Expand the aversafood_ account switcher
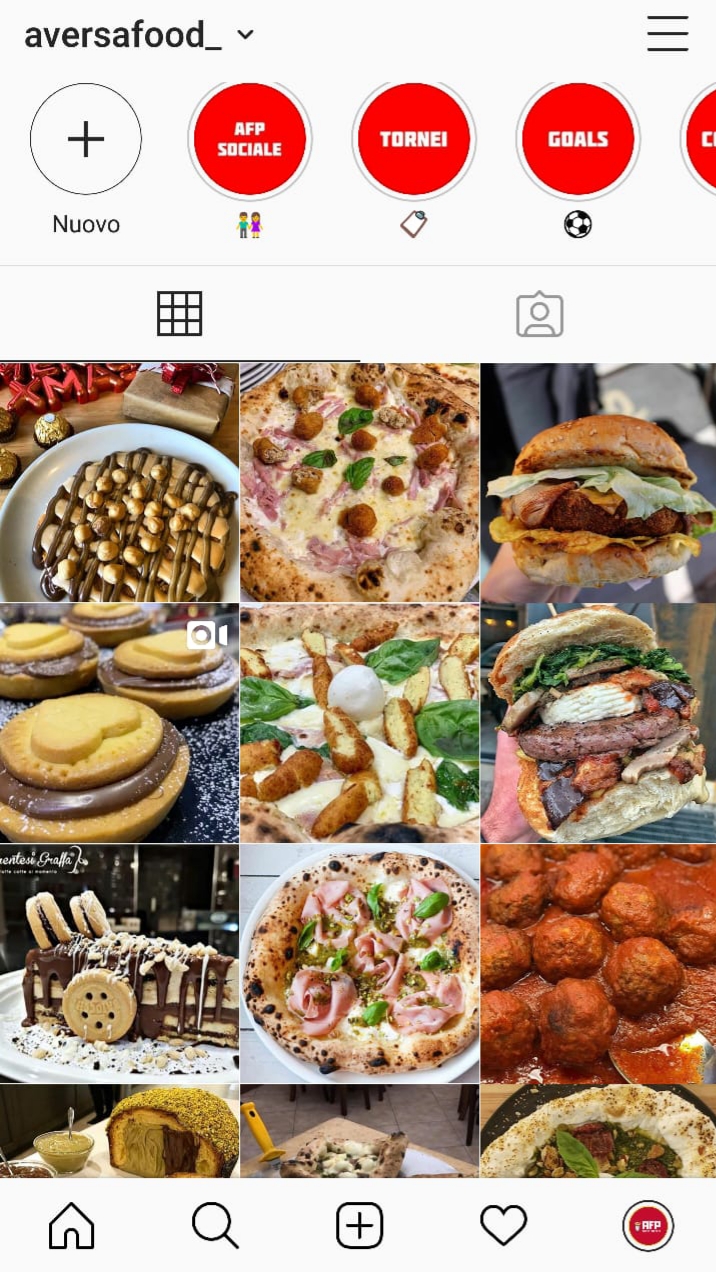The width and height of the screenshot is (716, 1272). pyautogui.click(x=245, y=36)
